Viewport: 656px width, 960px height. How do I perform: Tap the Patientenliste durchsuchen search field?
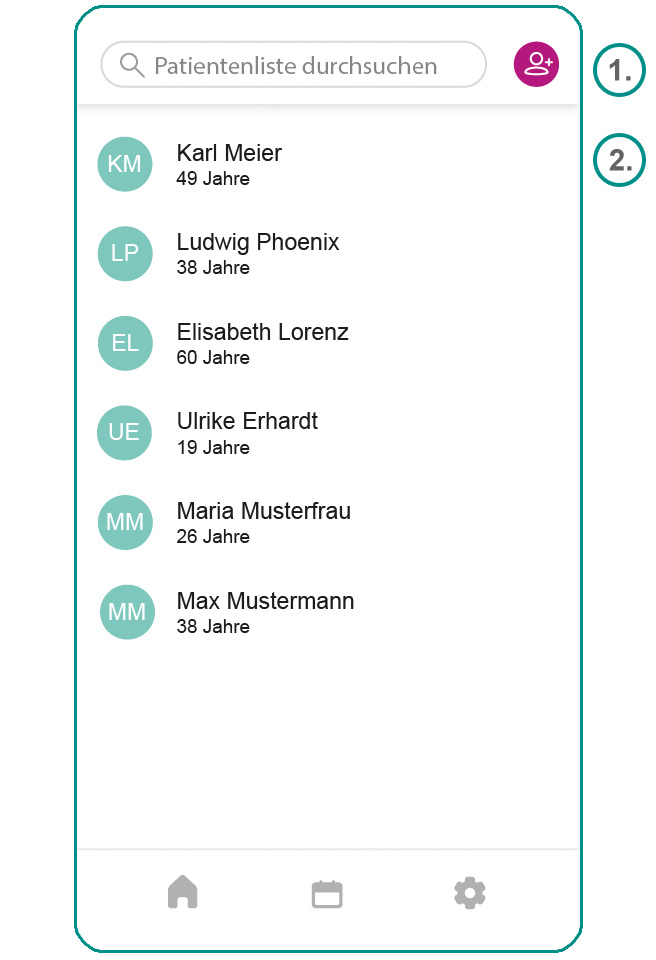[x=294, y=66]
